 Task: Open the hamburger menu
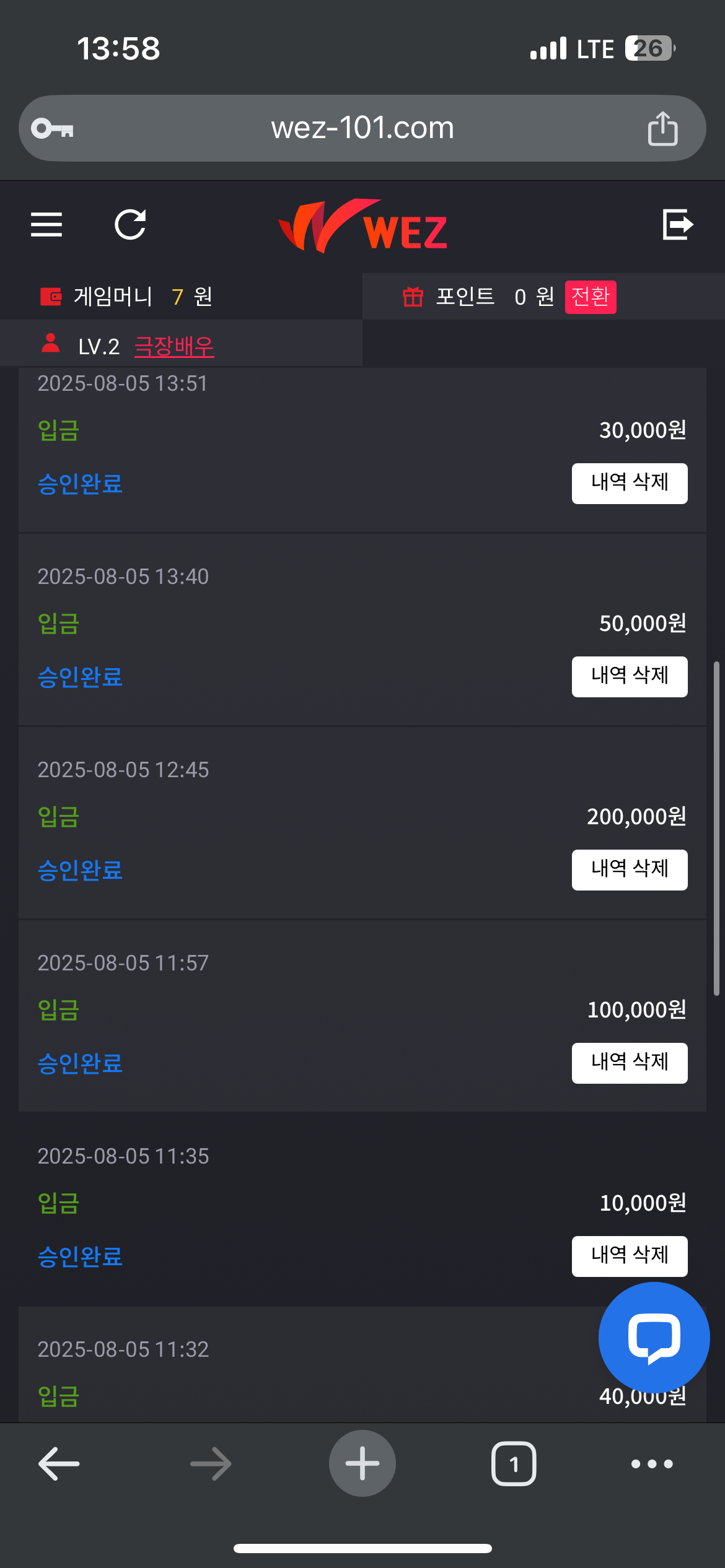tap(46, 224)
